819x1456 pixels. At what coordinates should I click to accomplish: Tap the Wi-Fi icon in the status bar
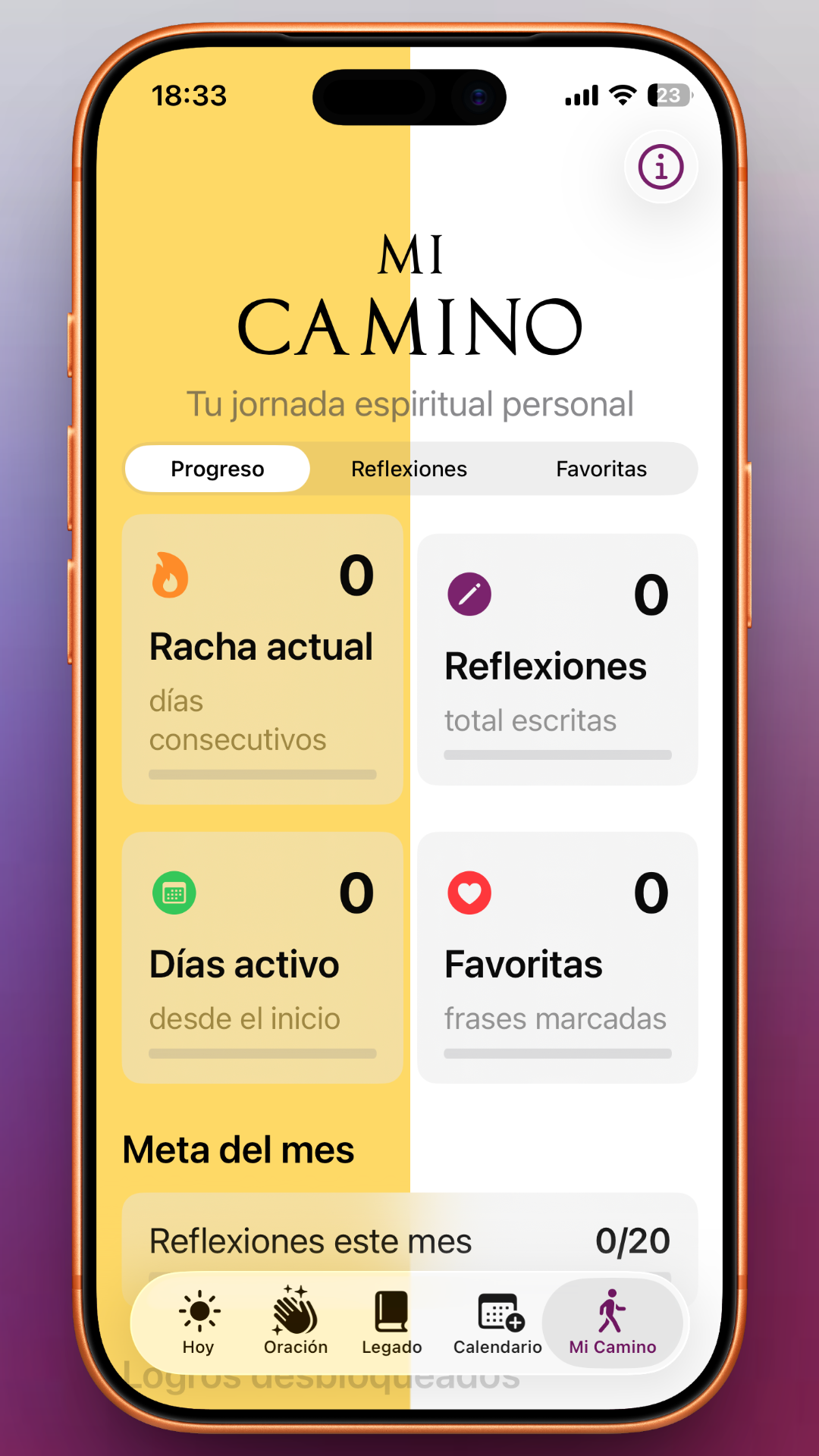(623, 94)
